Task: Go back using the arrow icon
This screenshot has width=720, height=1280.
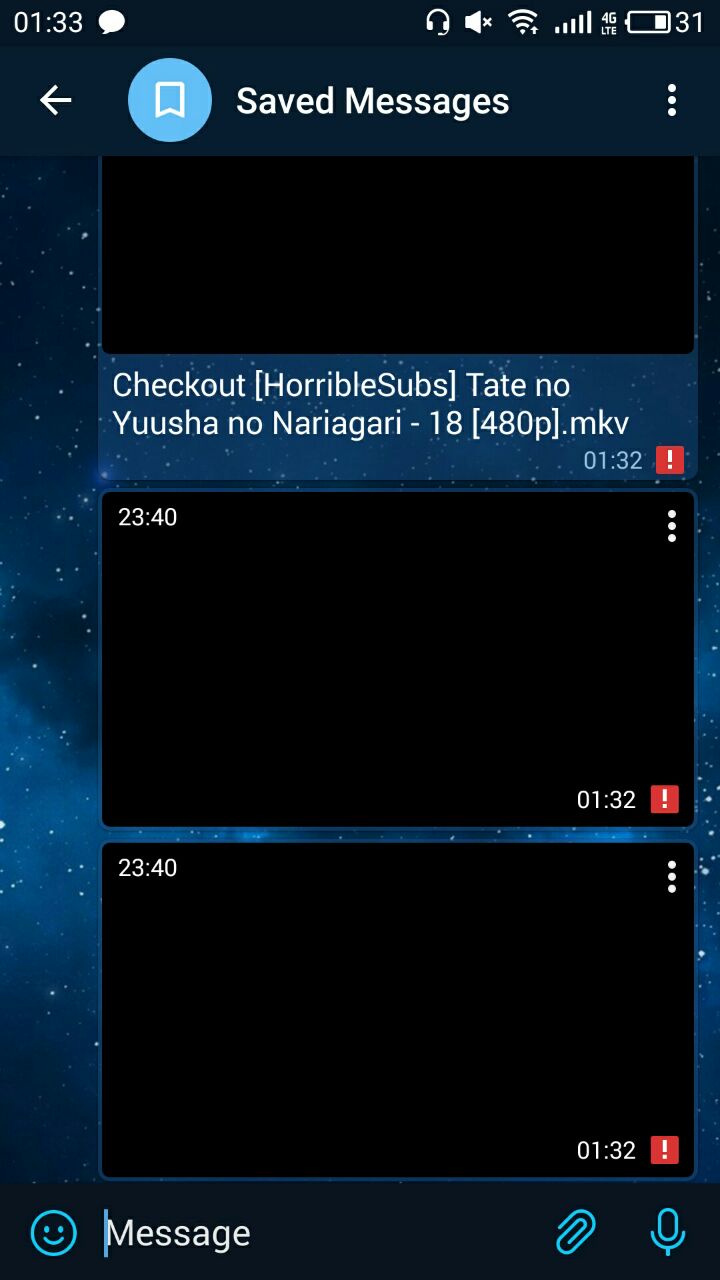Action: click(x=56, y=100)
